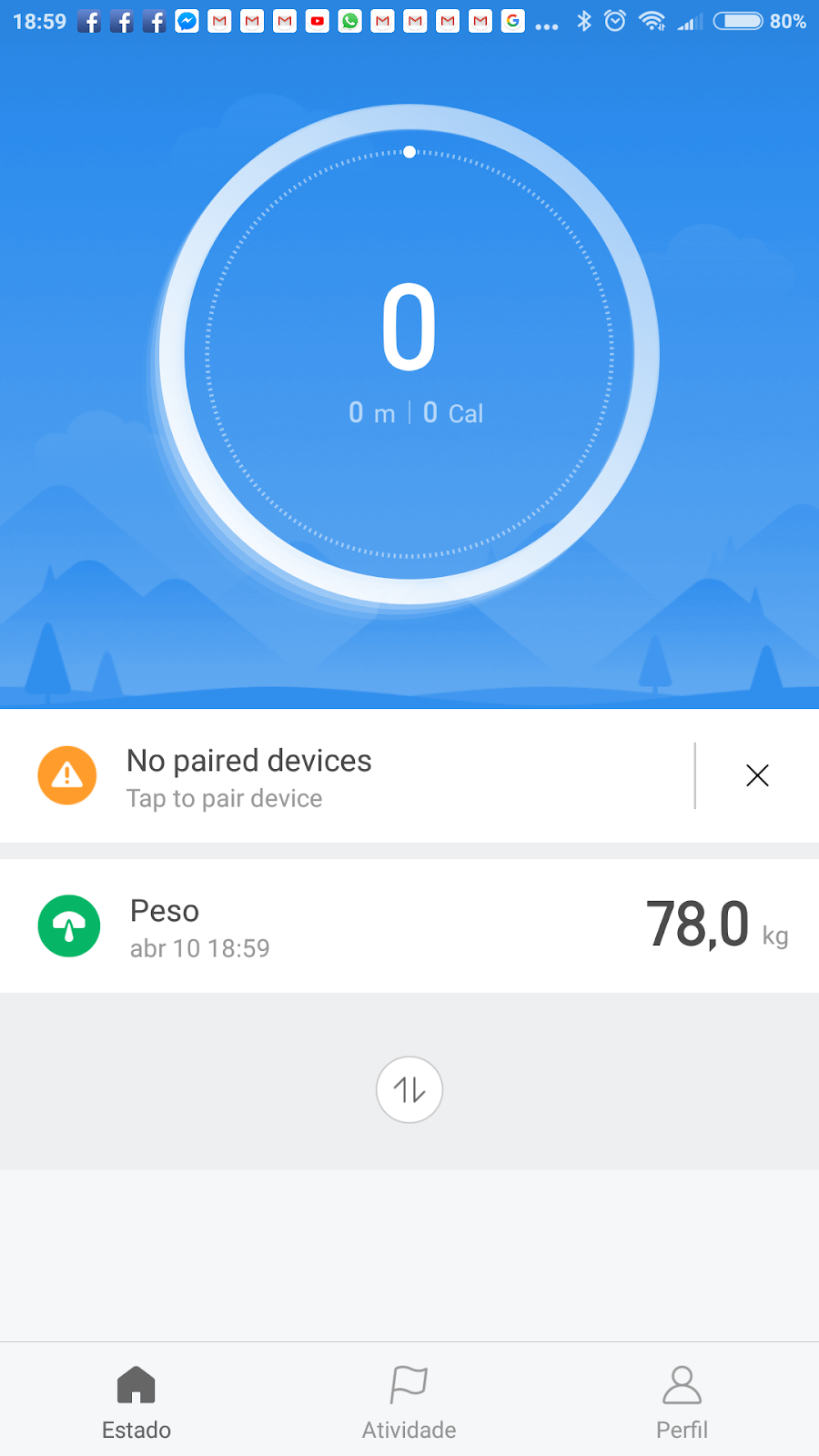Open the YouTube notification icon
Screen dimensions: 819x1456
coord(317,21)
